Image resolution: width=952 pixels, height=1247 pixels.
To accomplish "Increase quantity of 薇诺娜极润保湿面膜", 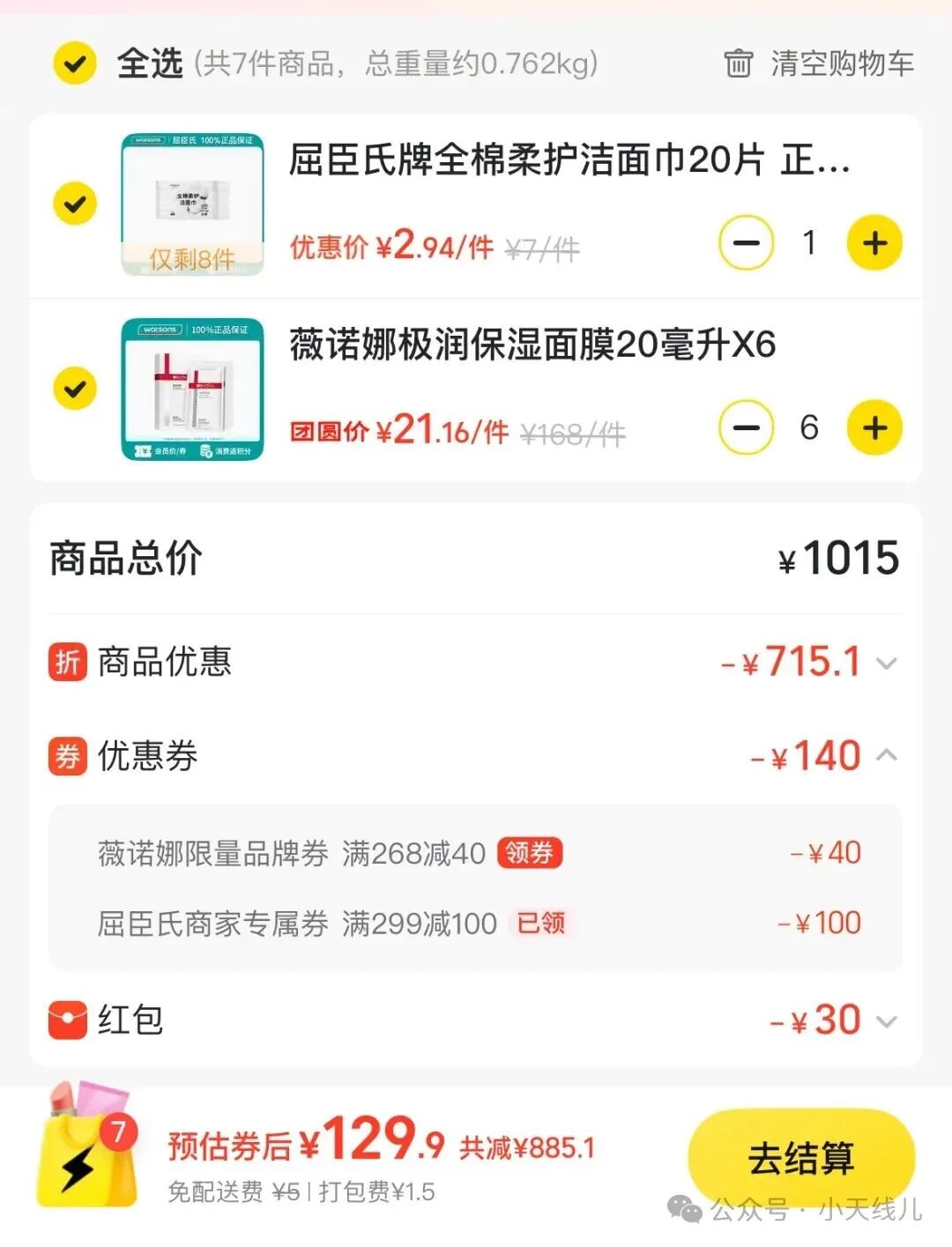I will point(874,428).
